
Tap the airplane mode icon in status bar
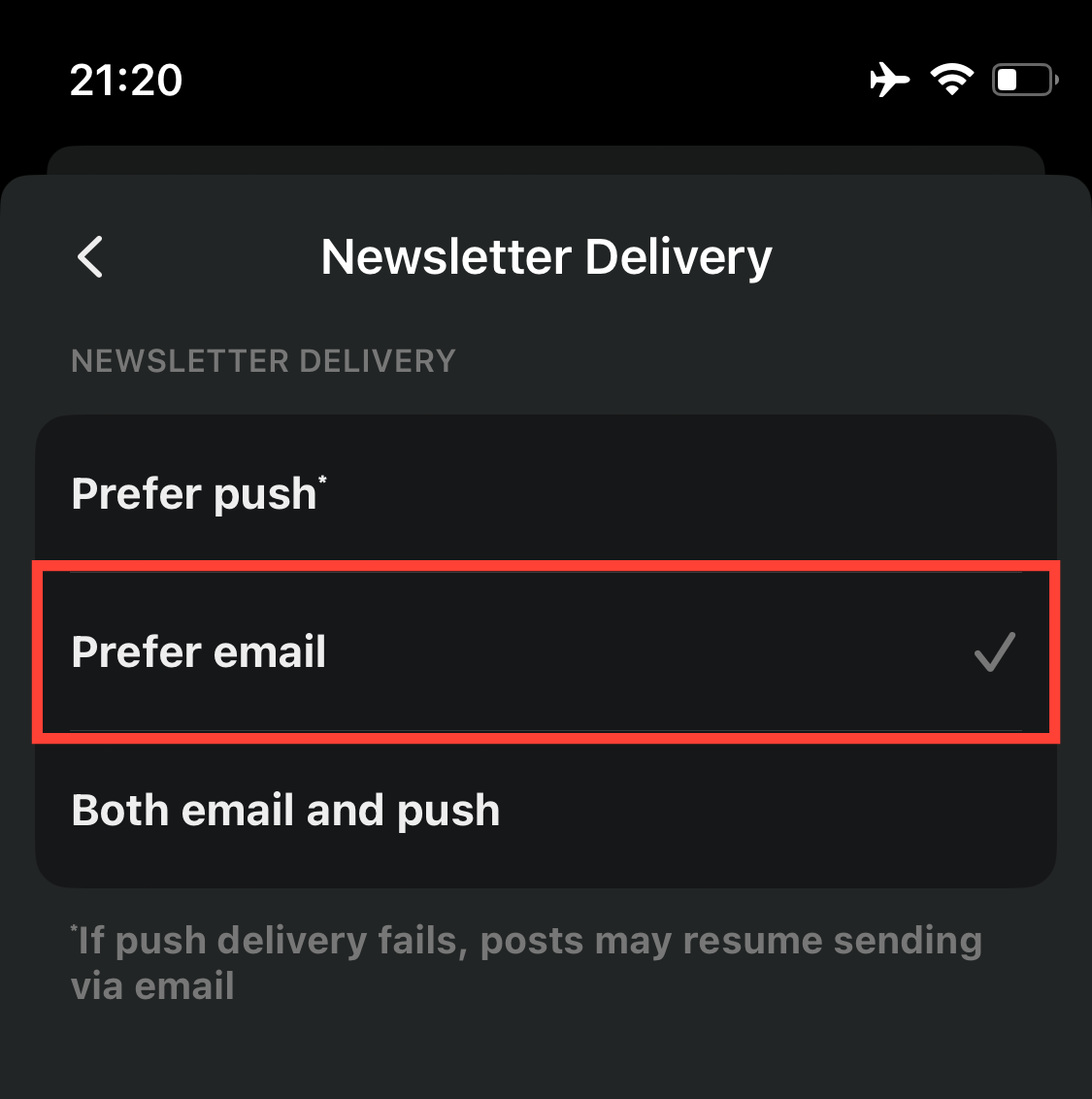coord(889,80)
